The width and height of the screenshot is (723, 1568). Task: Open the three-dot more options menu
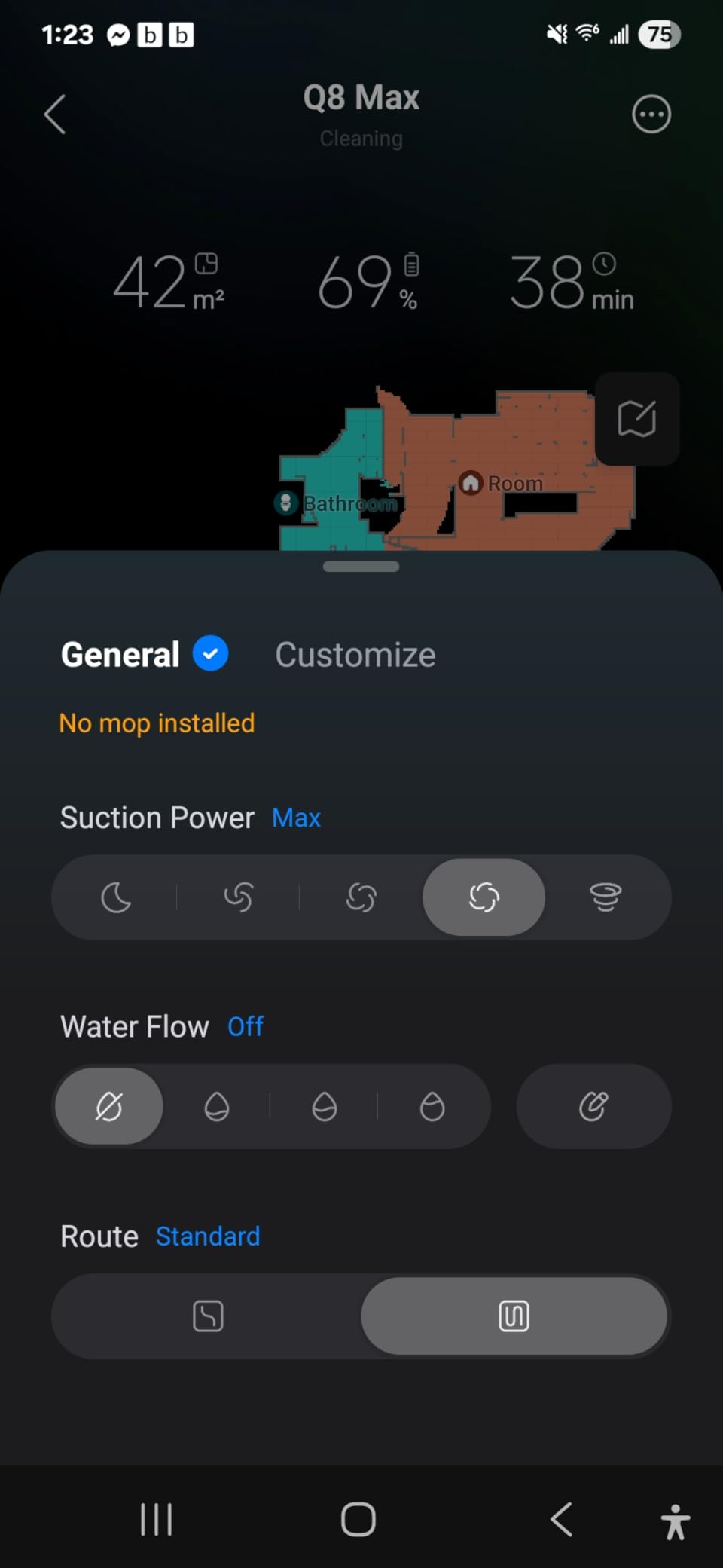[x=651, y=115]
